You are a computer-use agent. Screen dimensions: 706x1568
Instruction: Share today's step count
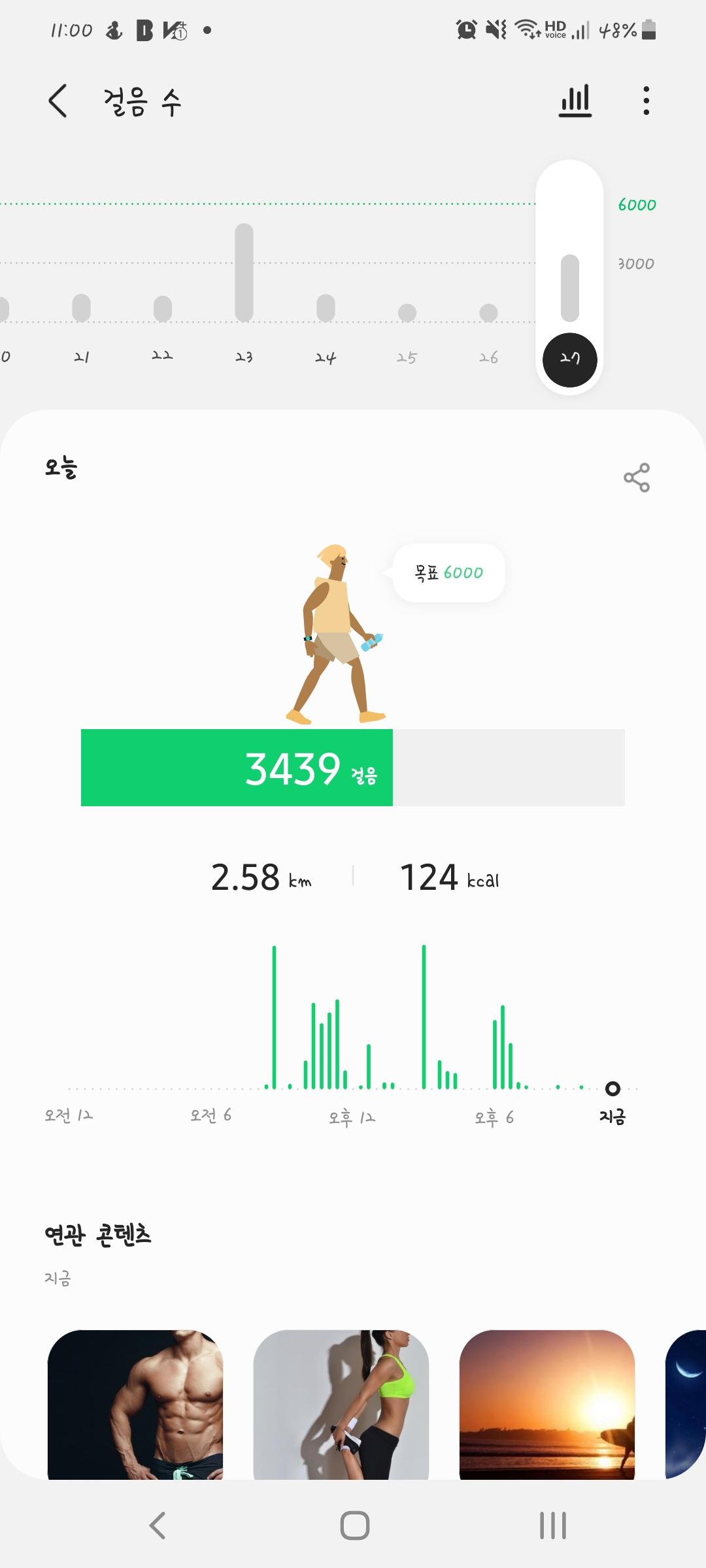tap(636, 478)
